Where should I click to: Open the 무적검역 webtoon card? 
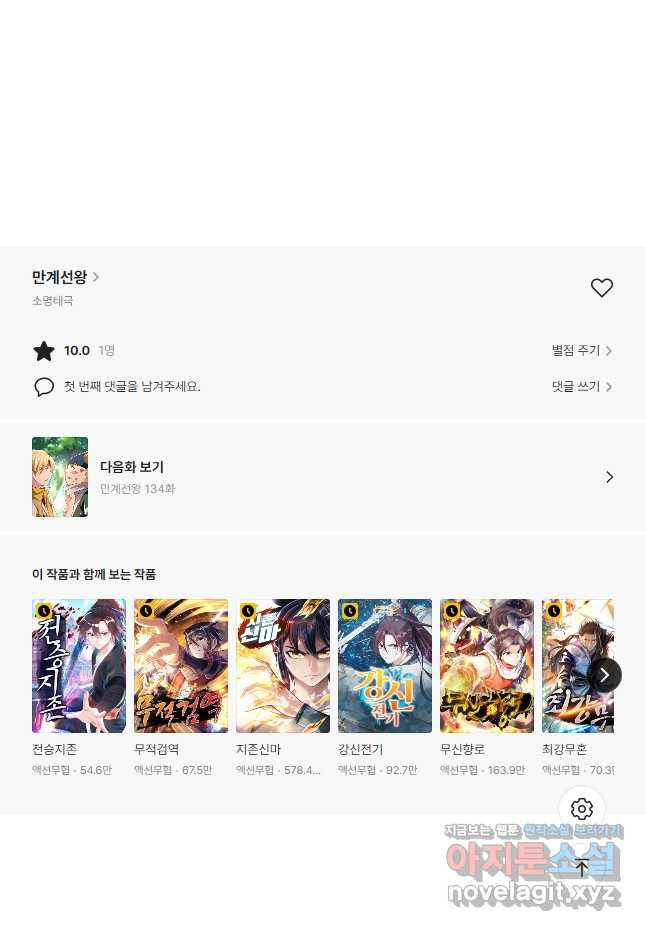pos(181,667)
